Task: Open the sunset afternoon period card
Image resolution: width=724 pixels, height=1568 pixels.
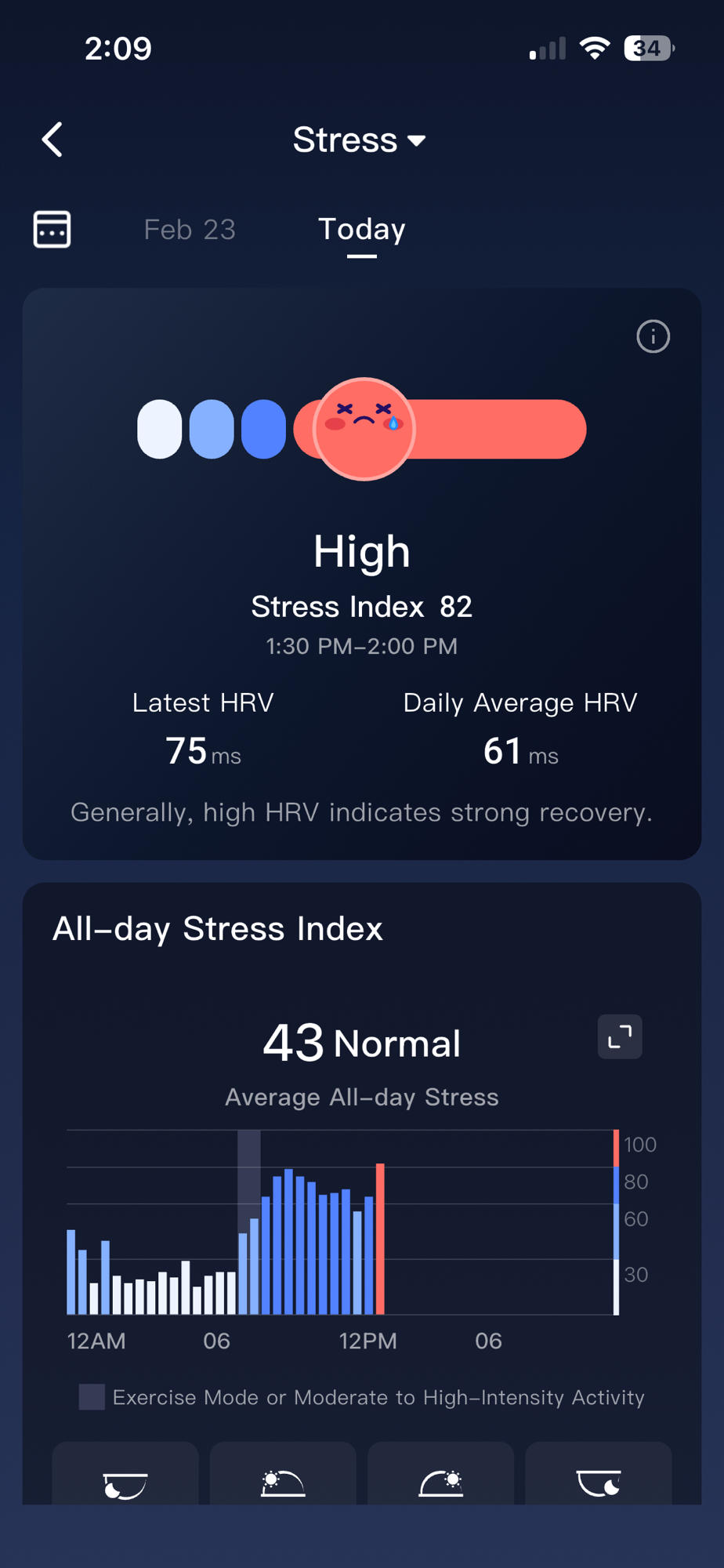Action: [x=440, y=1478]
